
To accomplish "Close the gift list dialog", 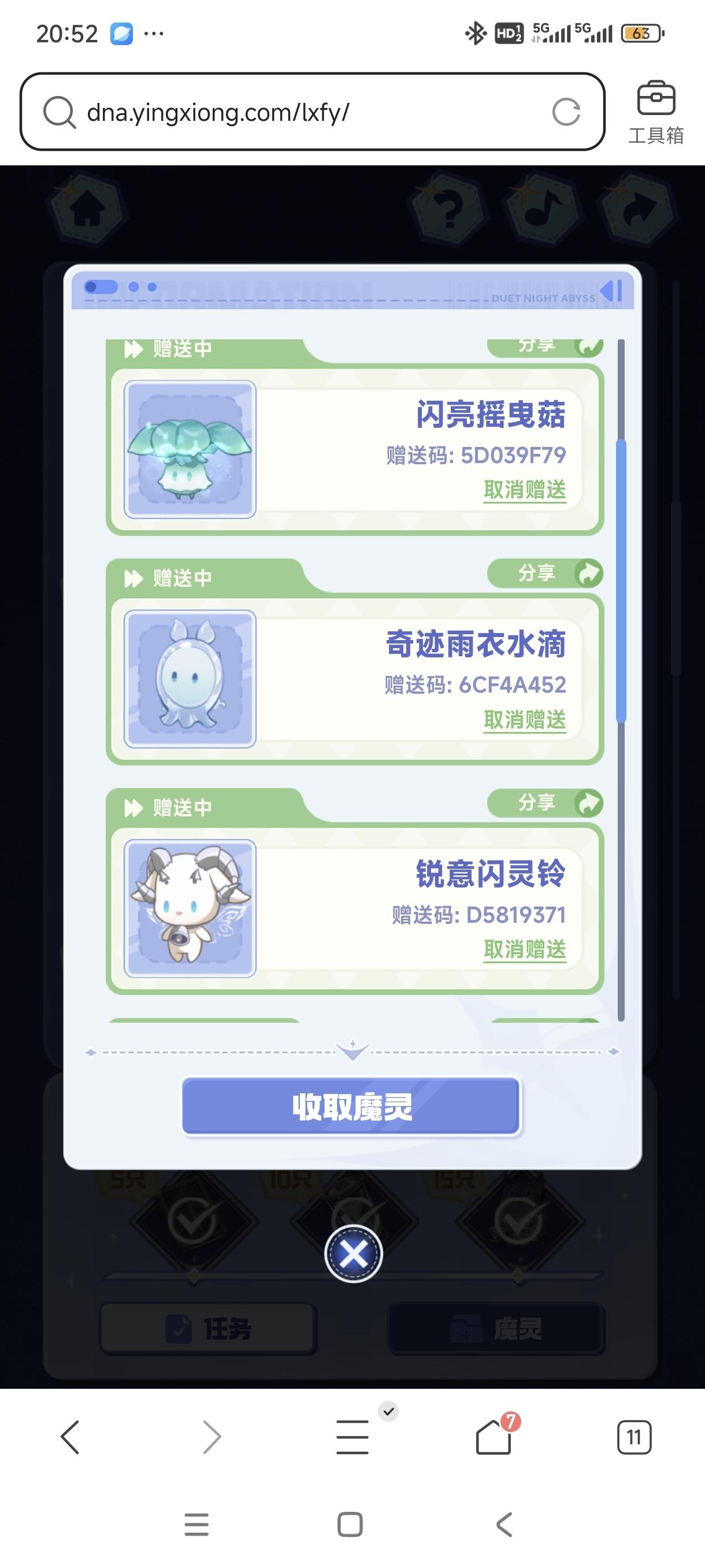I will point(353,1253).
